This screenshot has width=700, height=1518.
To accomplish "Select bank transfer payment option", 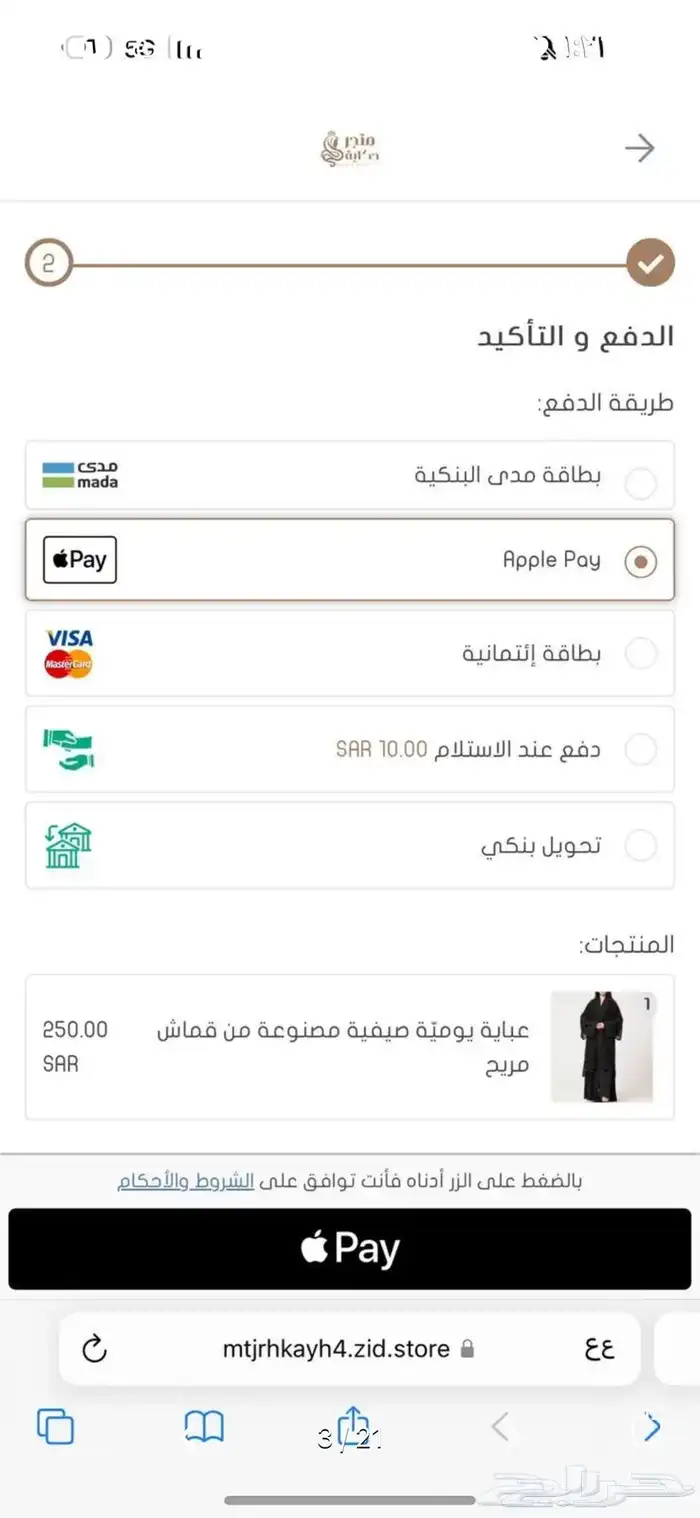I will 640,846.
